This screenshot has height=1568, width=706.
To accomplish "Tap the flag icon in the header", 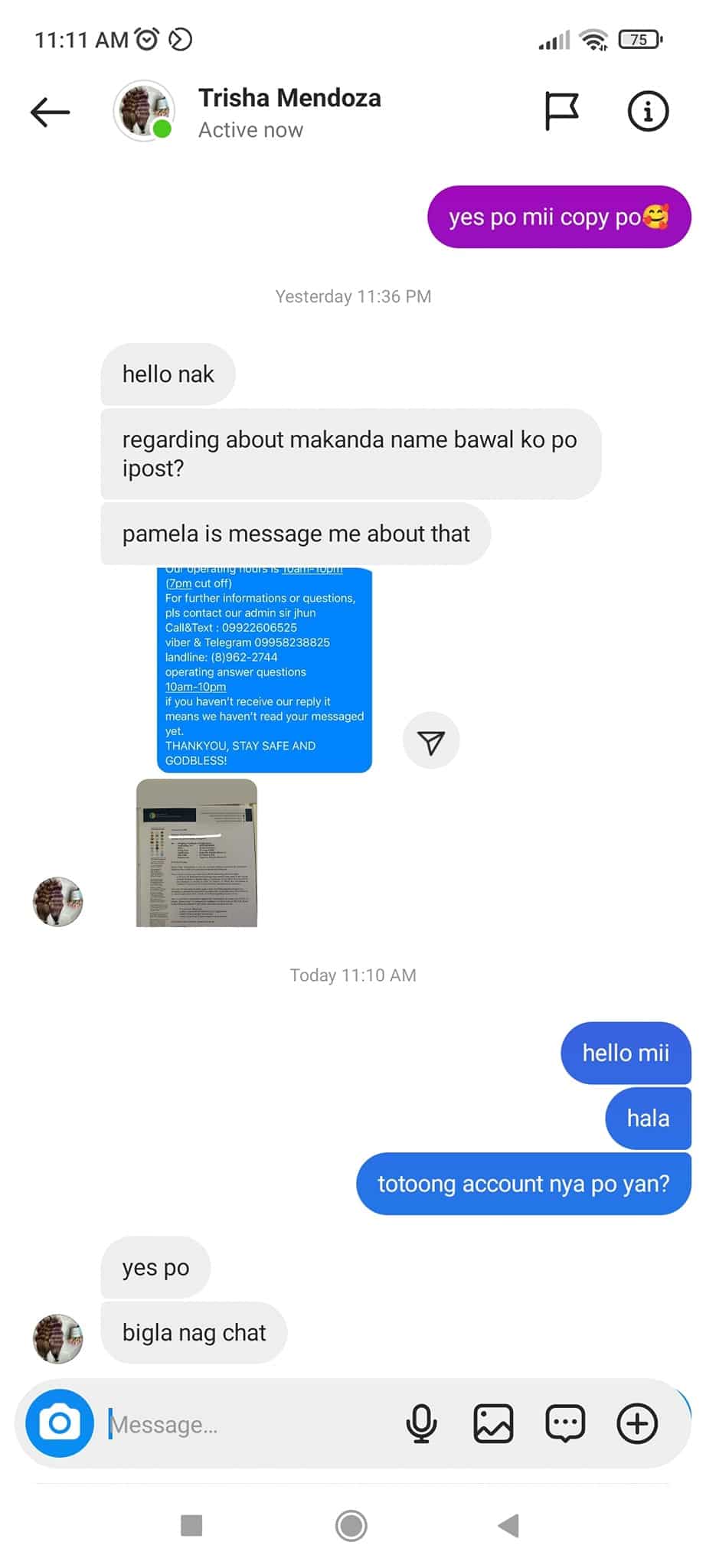I will coord(561,112).
